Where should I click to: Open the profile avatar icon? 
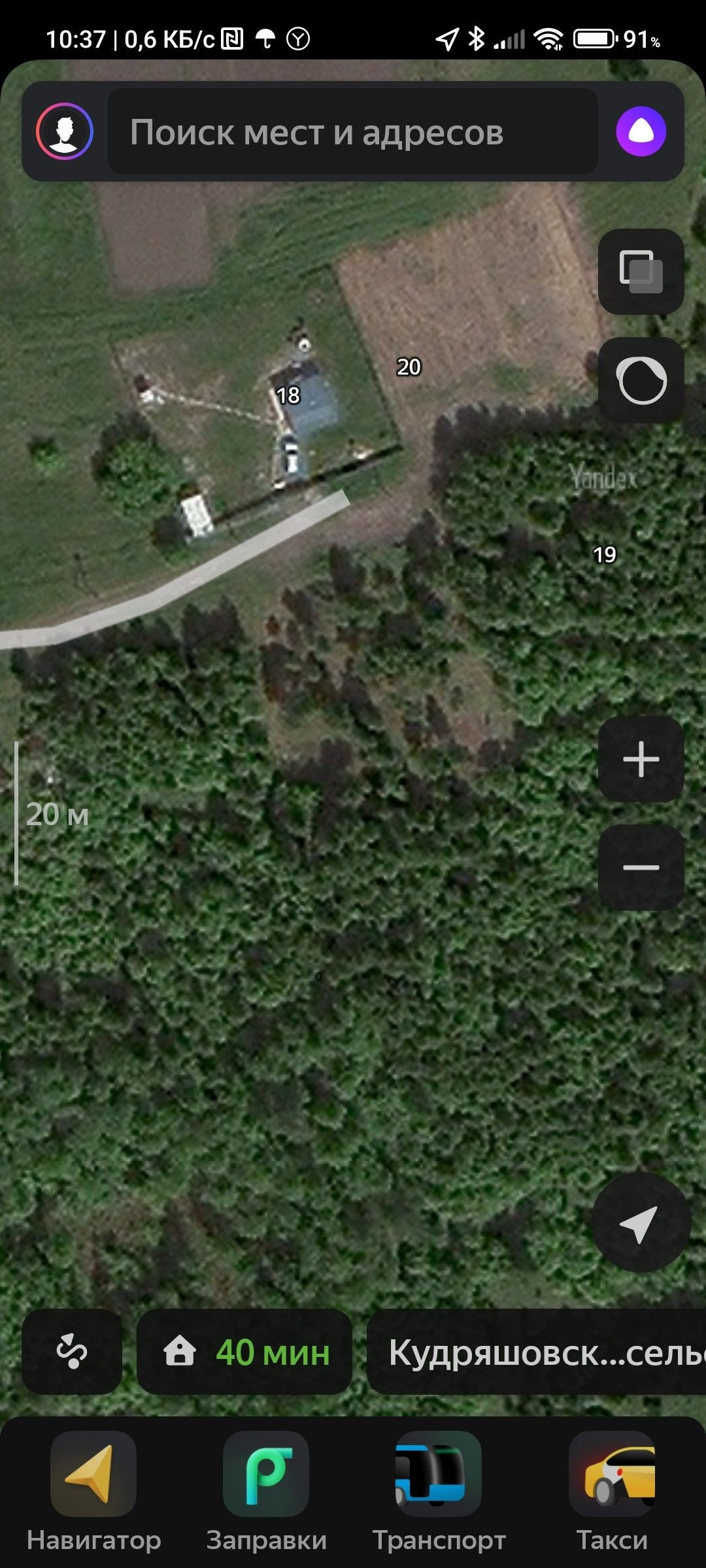pyautogui.click(x=64, y=131)
